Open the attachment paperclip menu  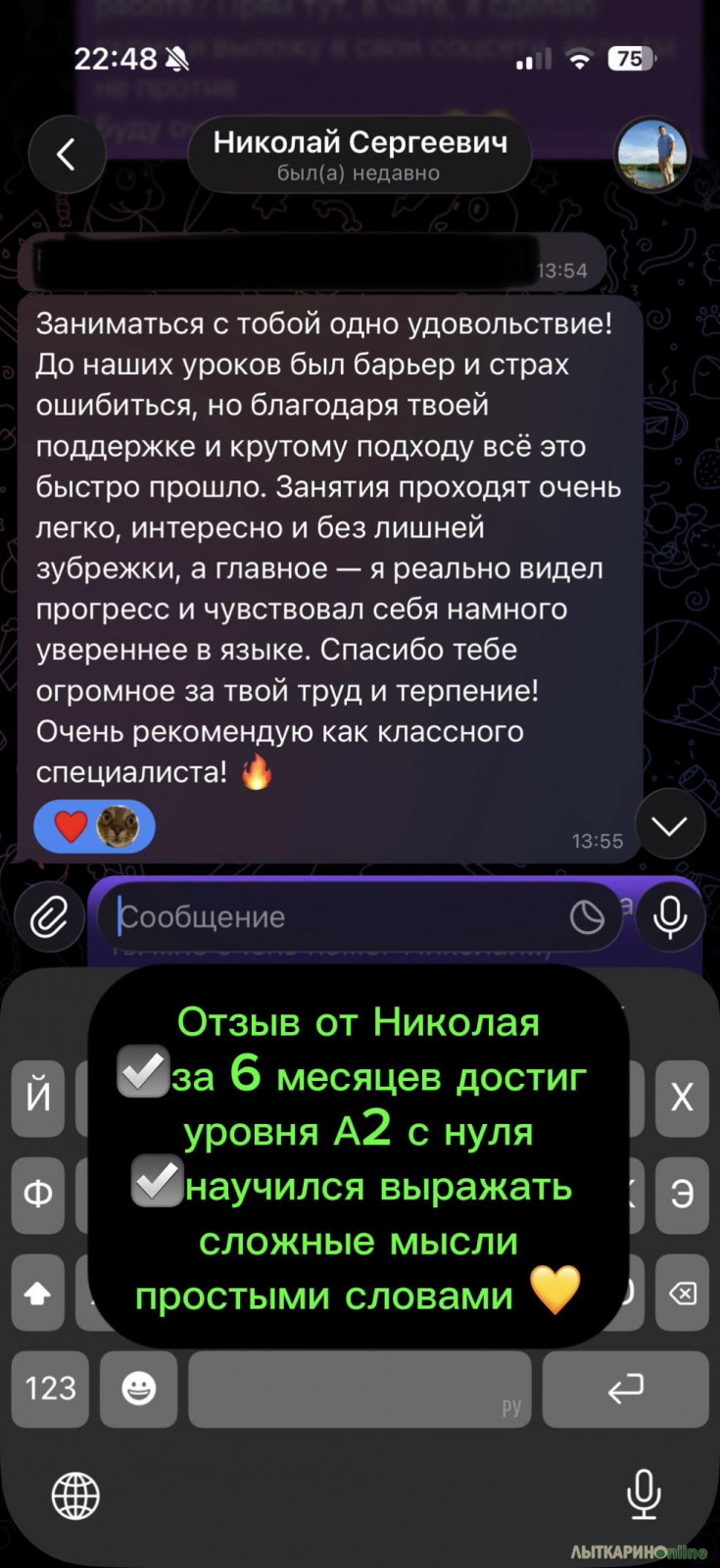(49, 917)
